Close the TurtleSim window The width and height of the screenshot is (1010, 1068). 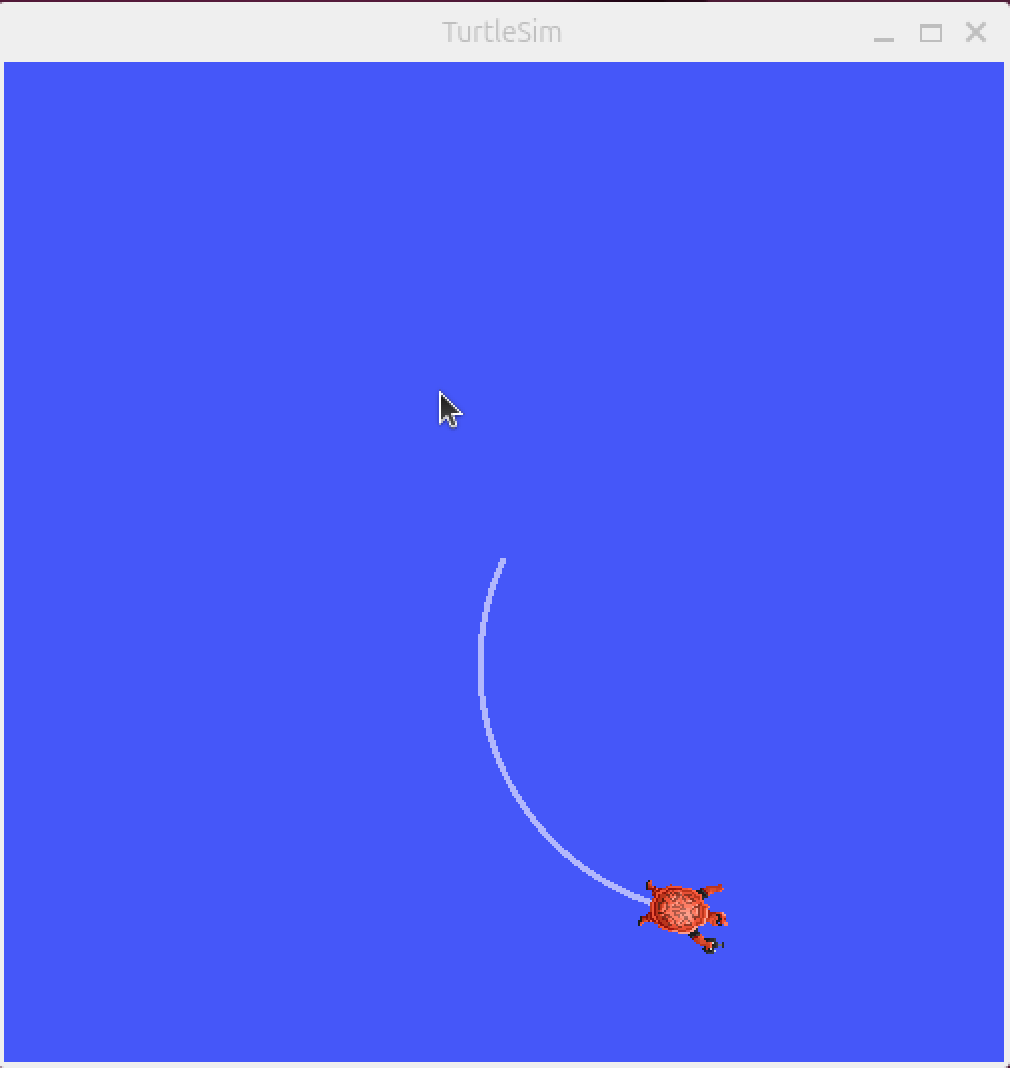pyautogui.click(x=975, y=33)
